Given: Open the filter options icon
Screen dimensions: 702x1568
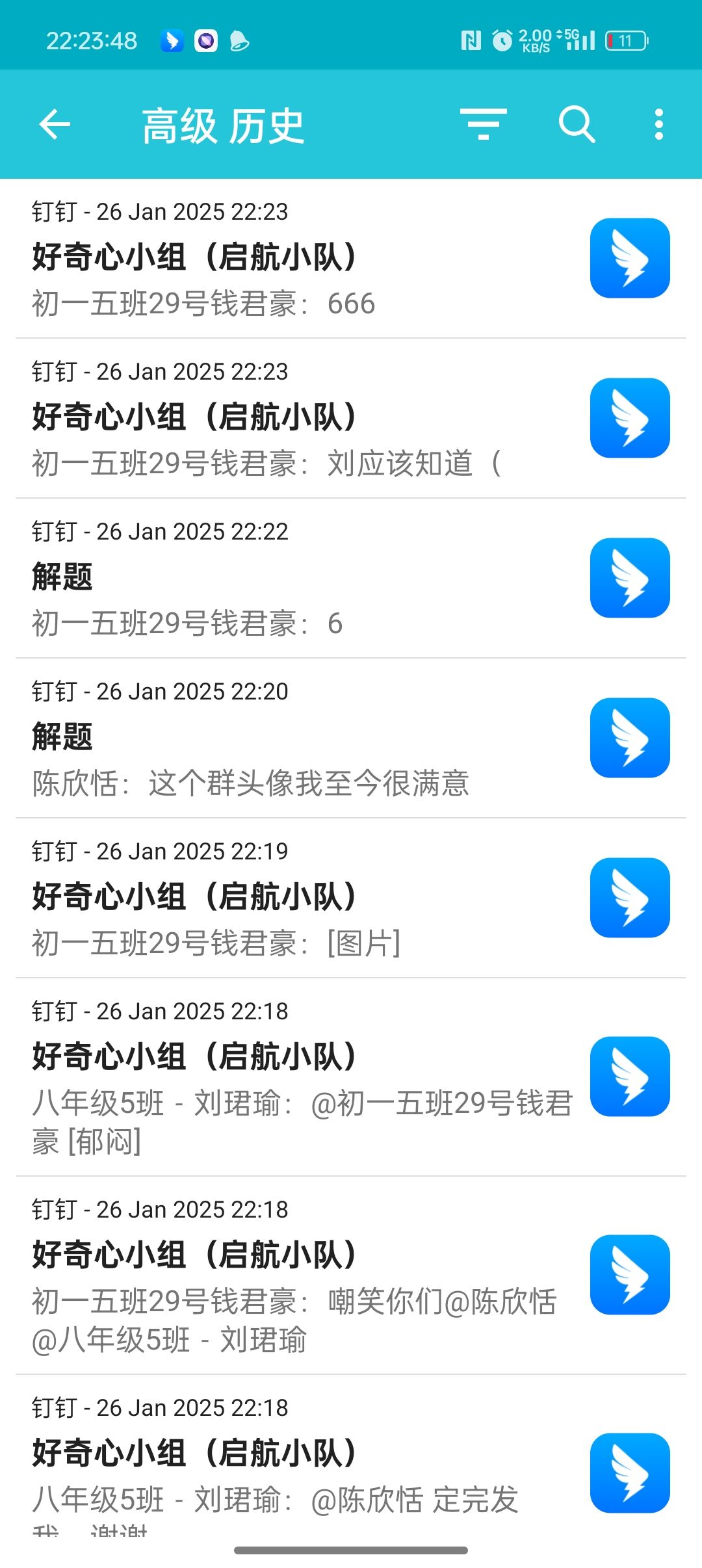Looking at the screenshot, I should click(483, 124).
